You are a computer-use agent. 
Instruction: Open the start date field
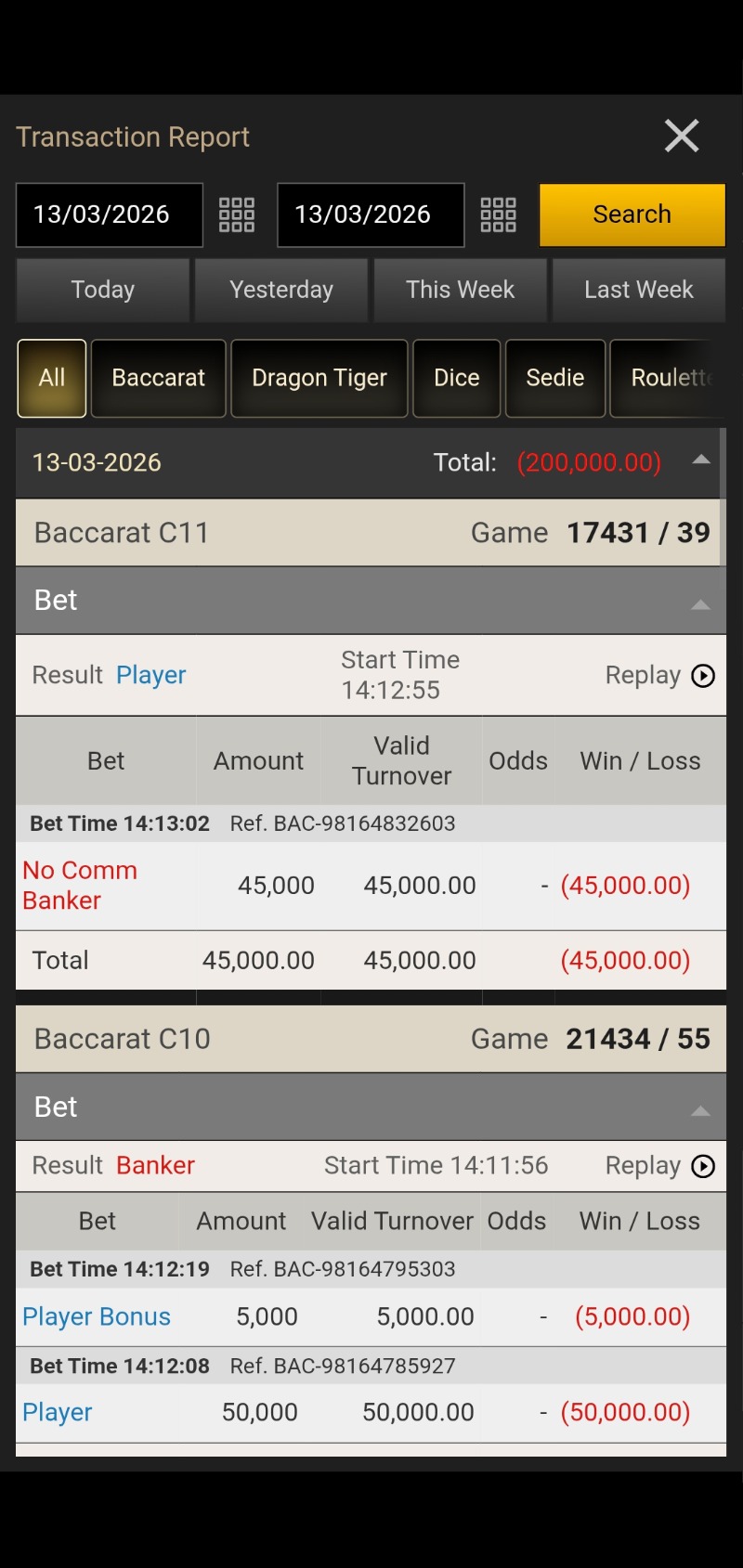coord(109,214)
